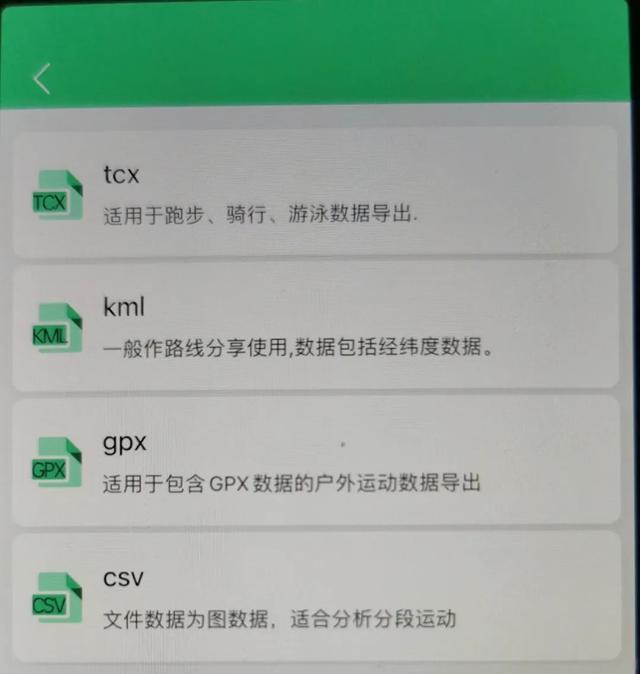
Task: Go back using the arrow
Action: pos(41,79)
